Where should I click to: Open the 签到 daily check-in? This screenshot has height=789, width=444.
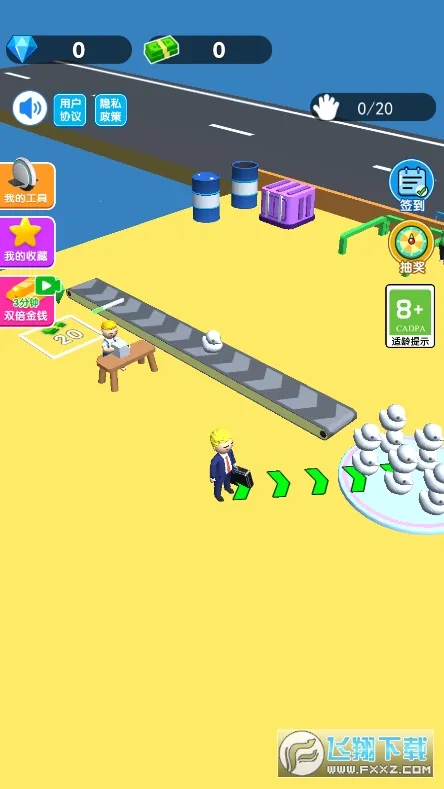click(412, 186)
